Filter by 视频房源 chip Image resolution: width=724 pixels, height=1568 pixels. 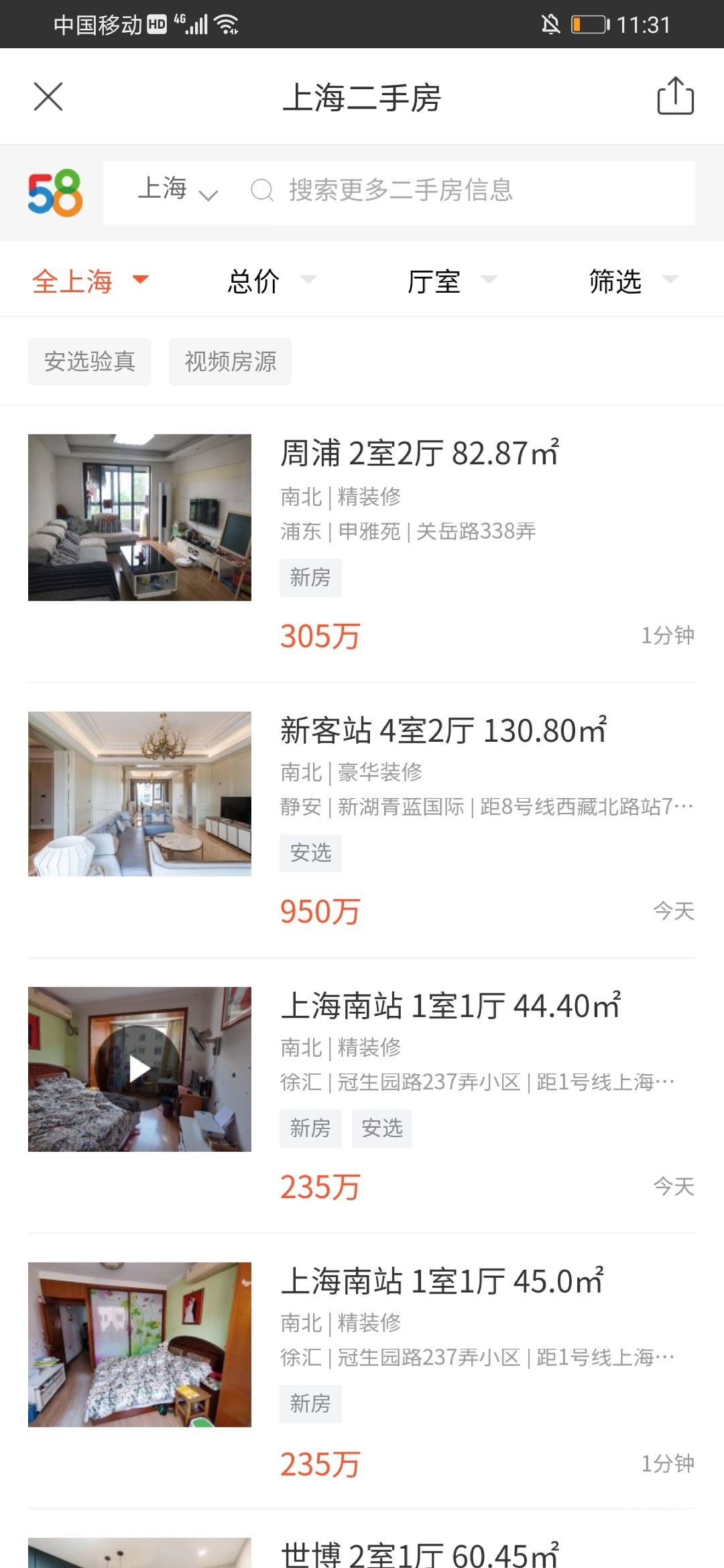point(230,362)
